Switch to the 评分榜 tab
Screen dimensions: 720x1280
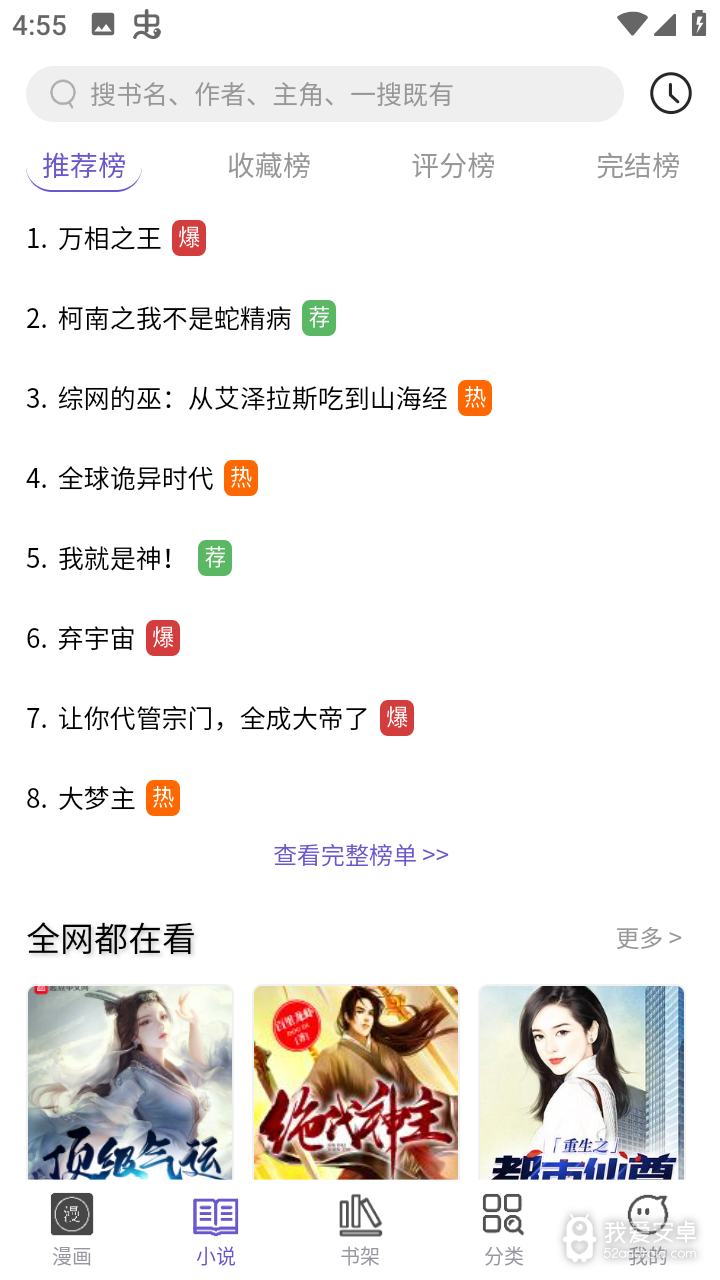pyautogui.click(x=453, y=165)
